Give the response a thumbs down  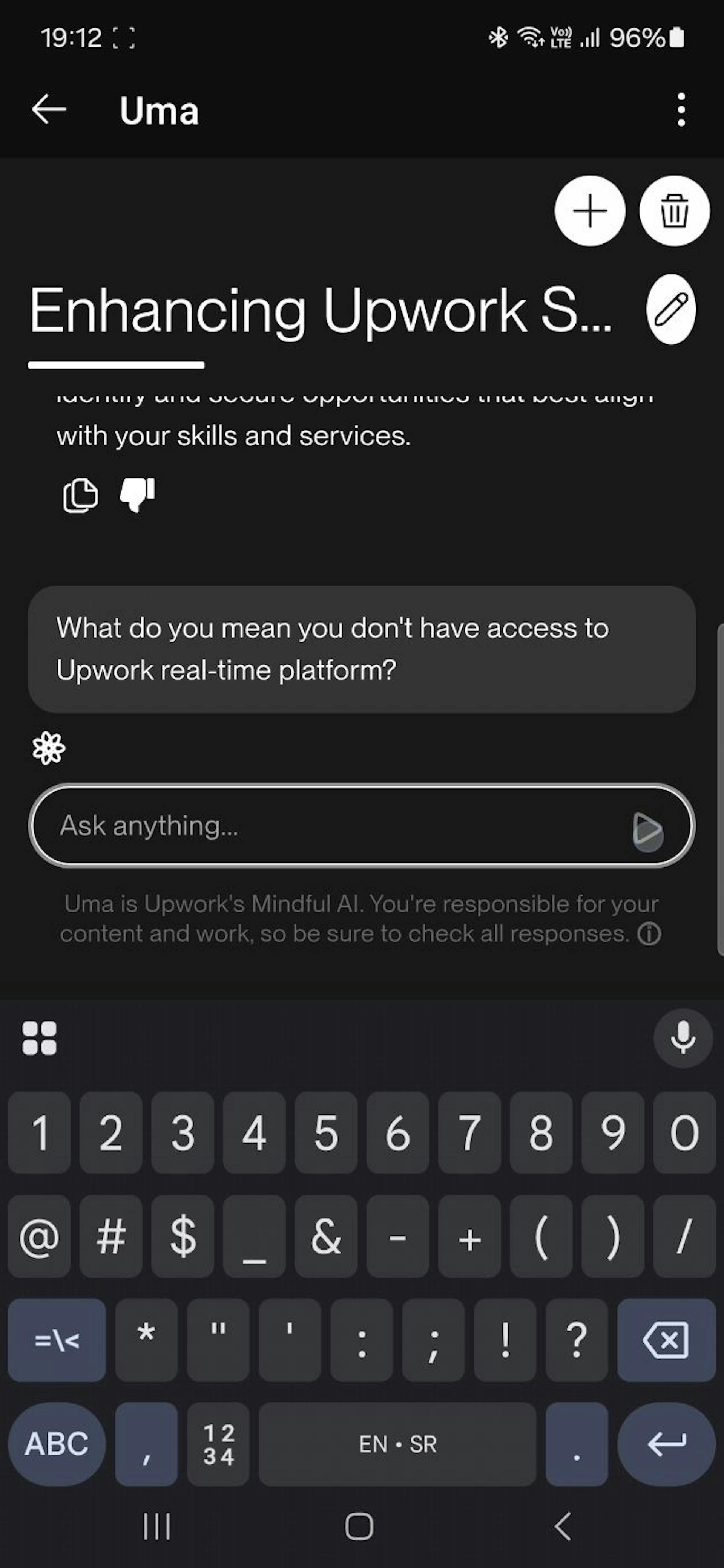click(x=138, y=494)
